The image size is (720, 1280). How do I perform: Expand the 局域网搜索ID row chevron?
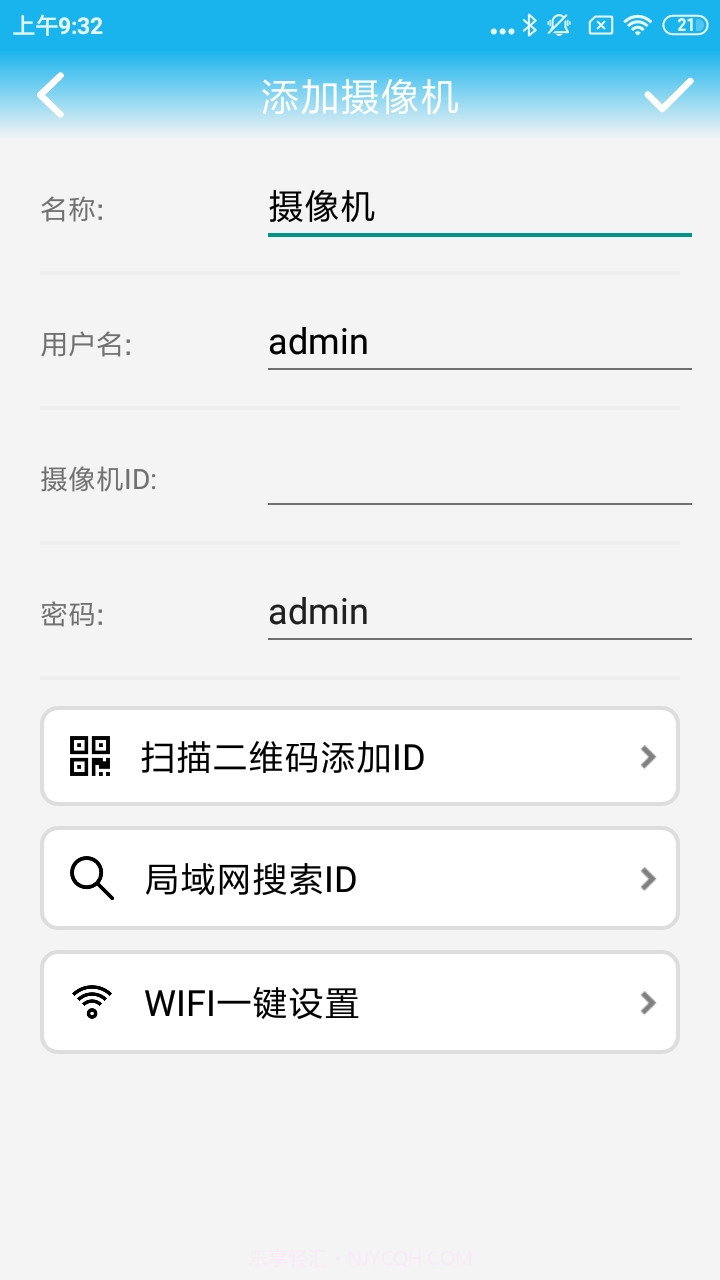pos(648,879)
